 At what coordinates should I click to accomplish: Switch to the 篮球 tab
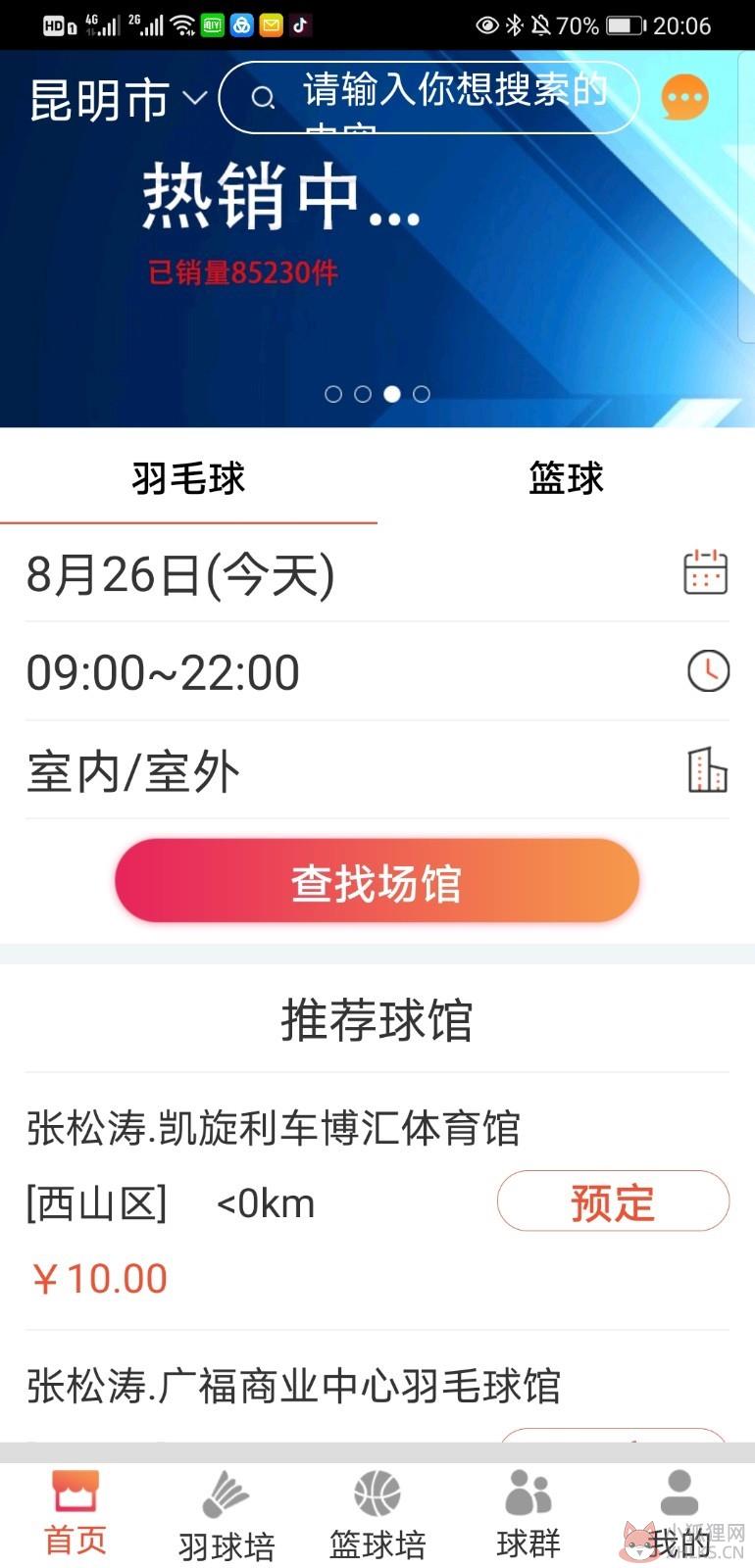coord(566,478)
